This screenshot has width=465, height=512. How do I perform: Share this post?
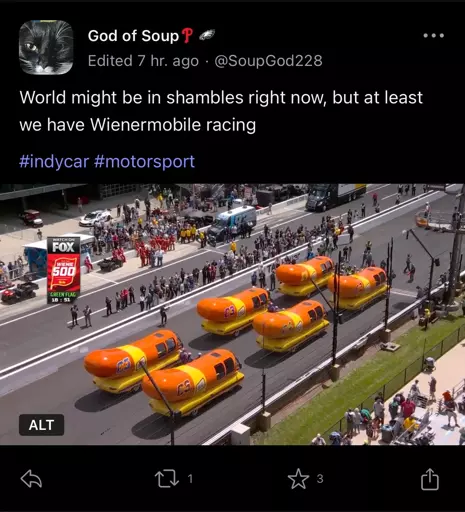(430, 479)
